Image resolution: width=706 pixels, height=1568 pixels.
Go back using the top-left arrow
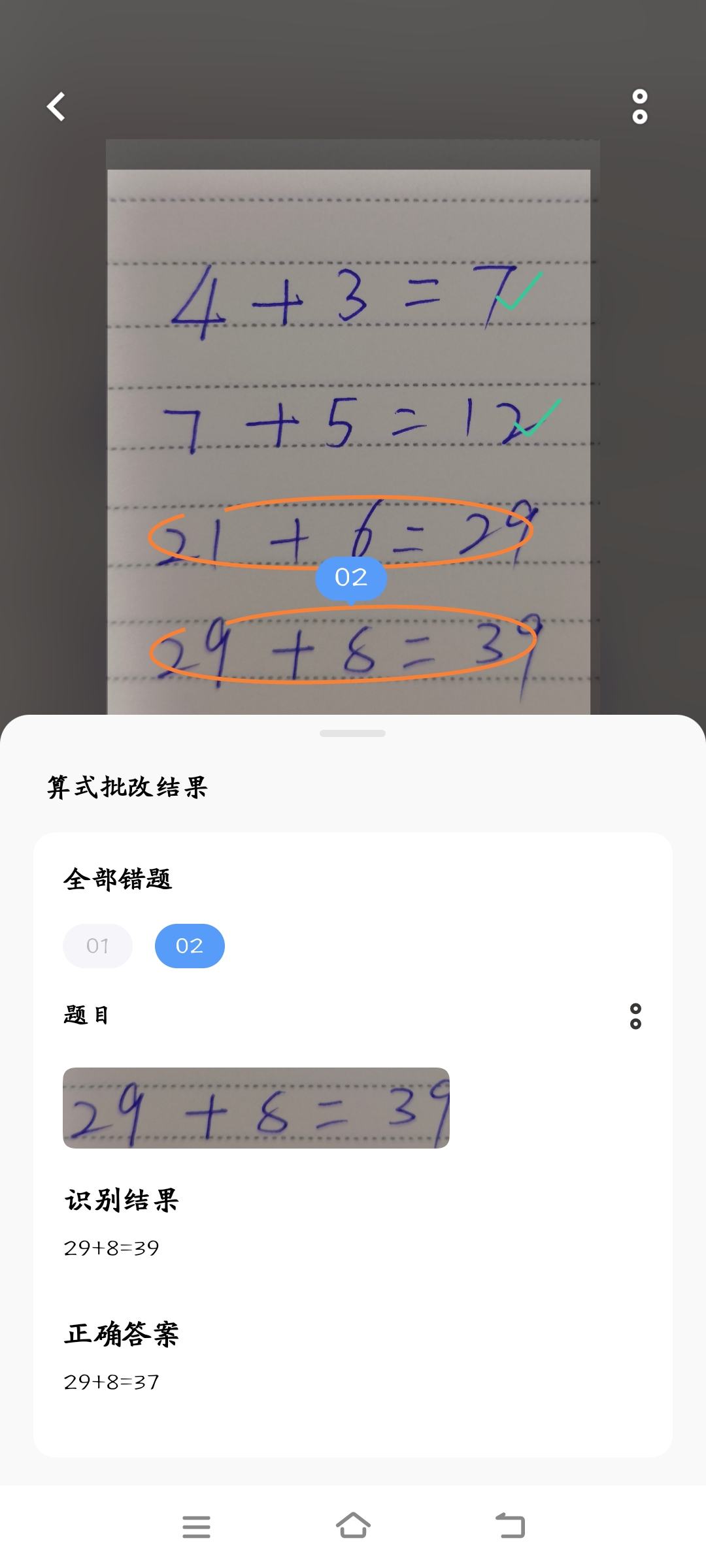[56, 106]
